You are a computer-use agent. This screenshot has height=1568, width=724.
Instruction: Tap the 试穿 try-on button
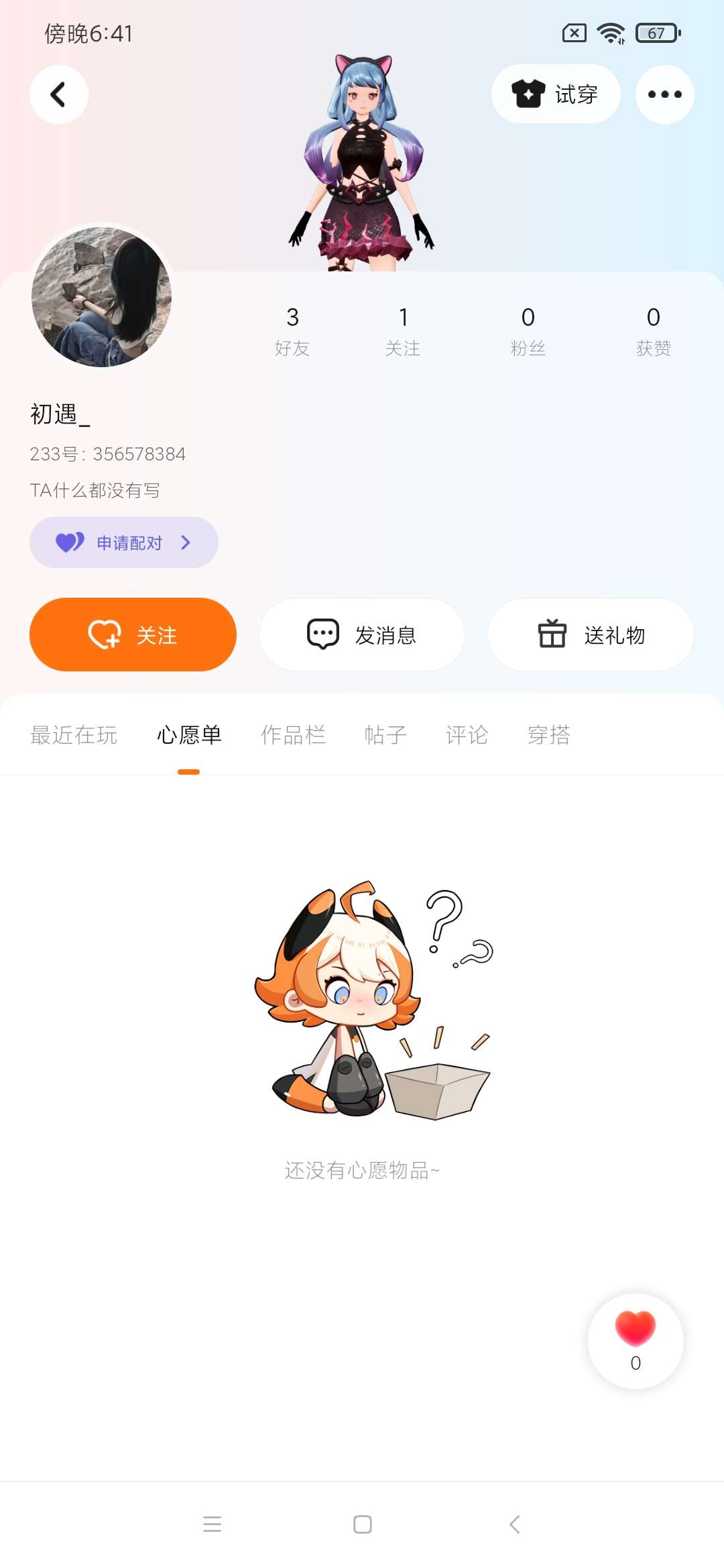[555, 94]
